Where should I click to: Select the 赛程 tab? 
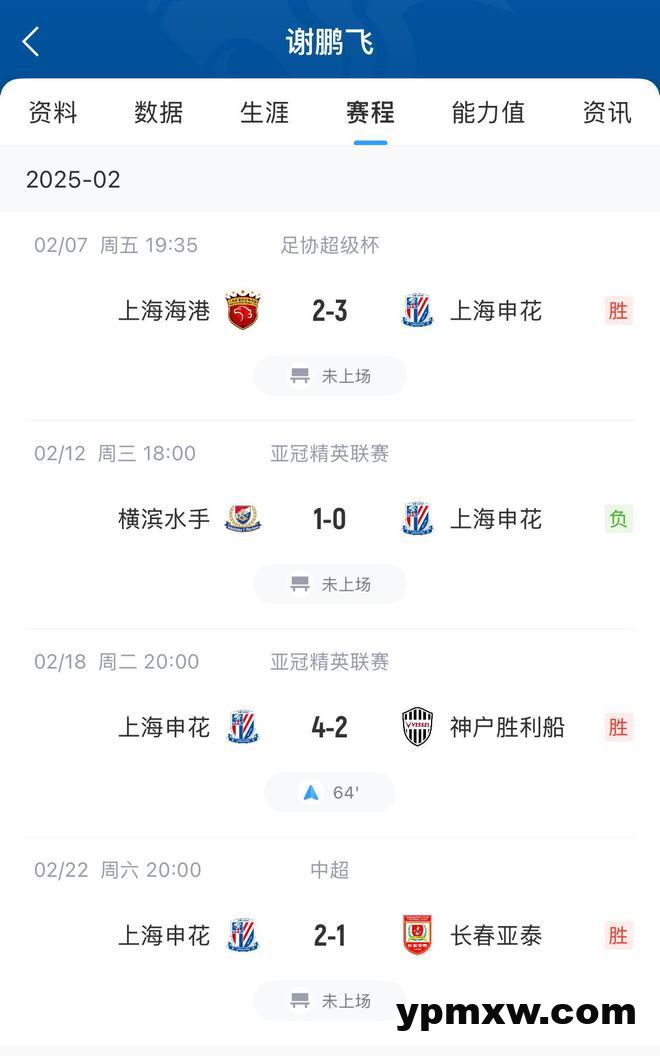click(x=370, y=113)
